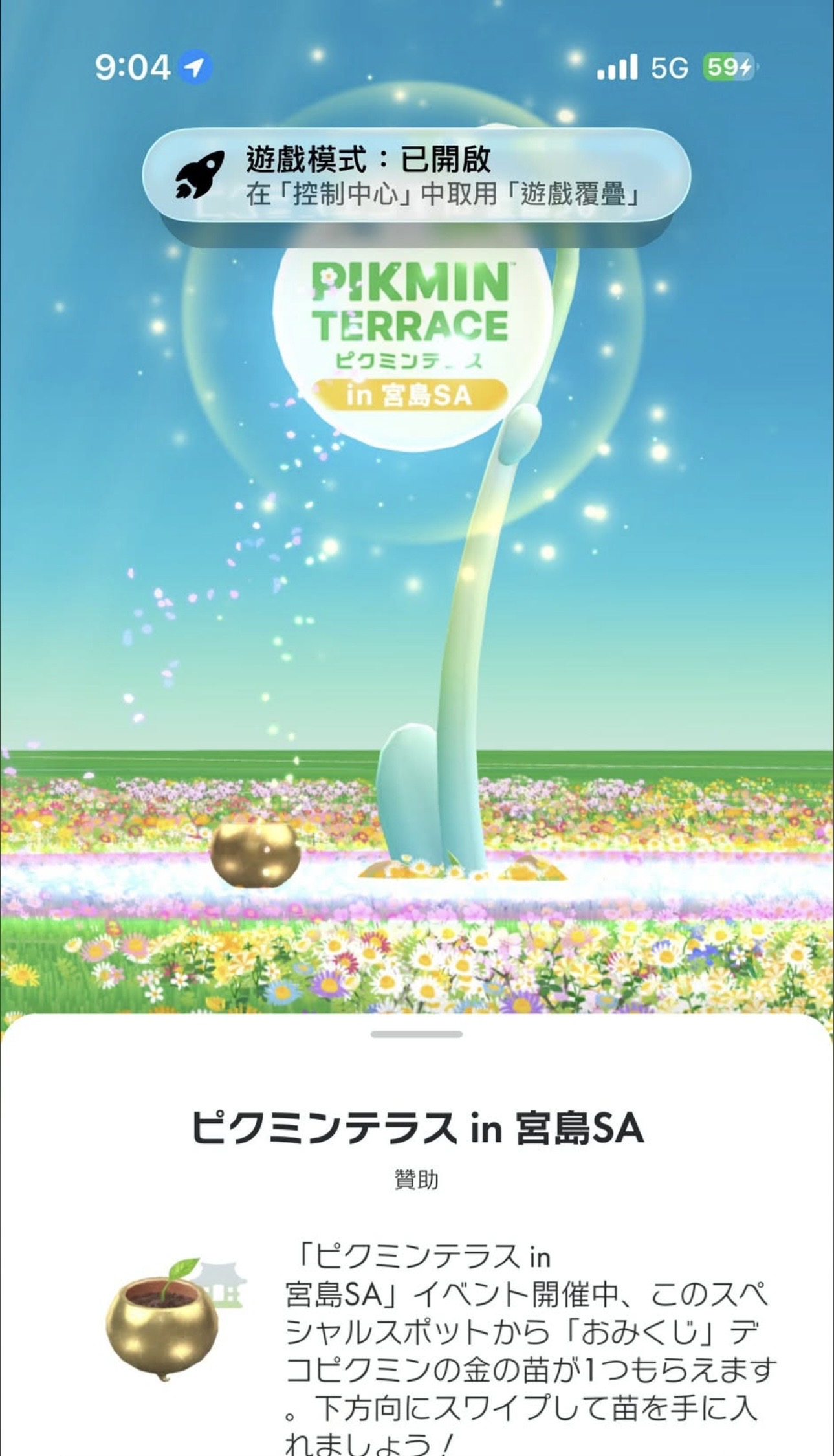834x1456 pixels.
Task: Tap the Game Mode notification banner
Action: pos(416,176)
